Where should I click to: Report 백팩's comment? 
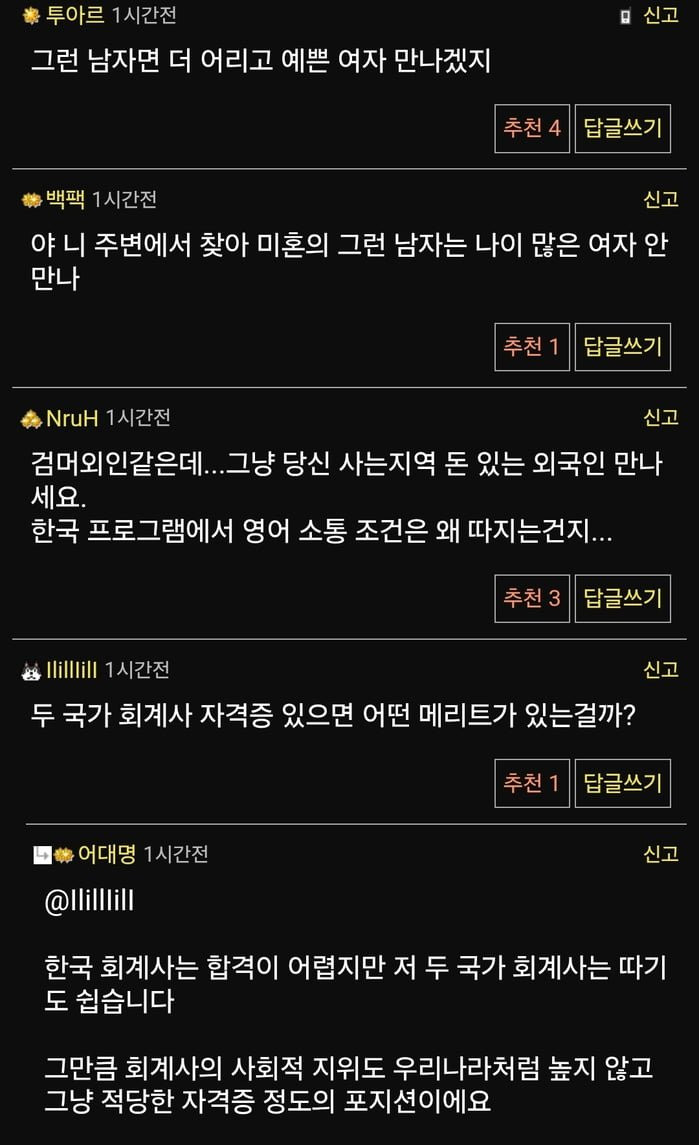click(x=660, y=199)
